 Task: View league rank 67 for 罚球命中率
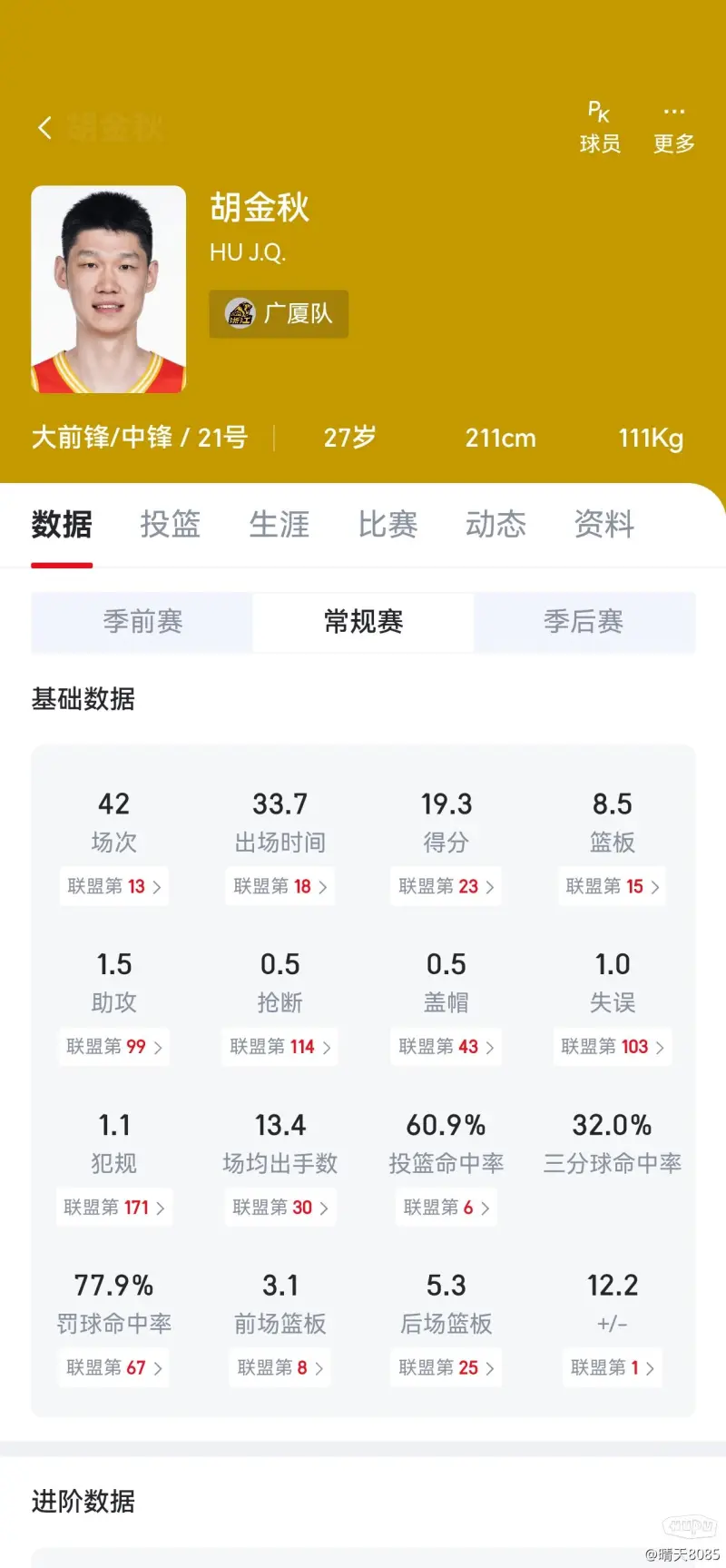[x=114, y=1367]
